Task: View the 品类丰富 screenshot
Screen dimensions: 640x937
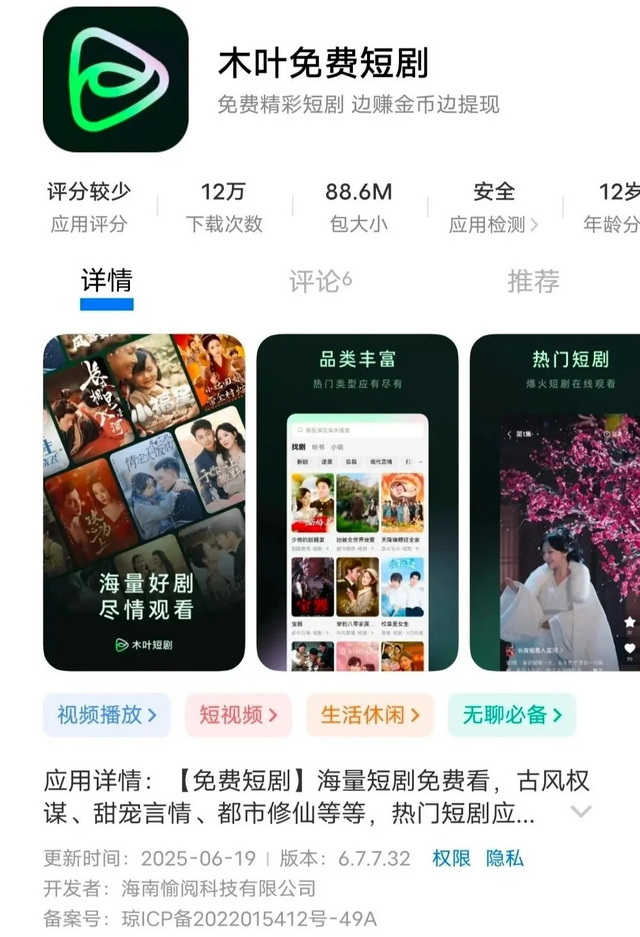Action: click(357, 502)
